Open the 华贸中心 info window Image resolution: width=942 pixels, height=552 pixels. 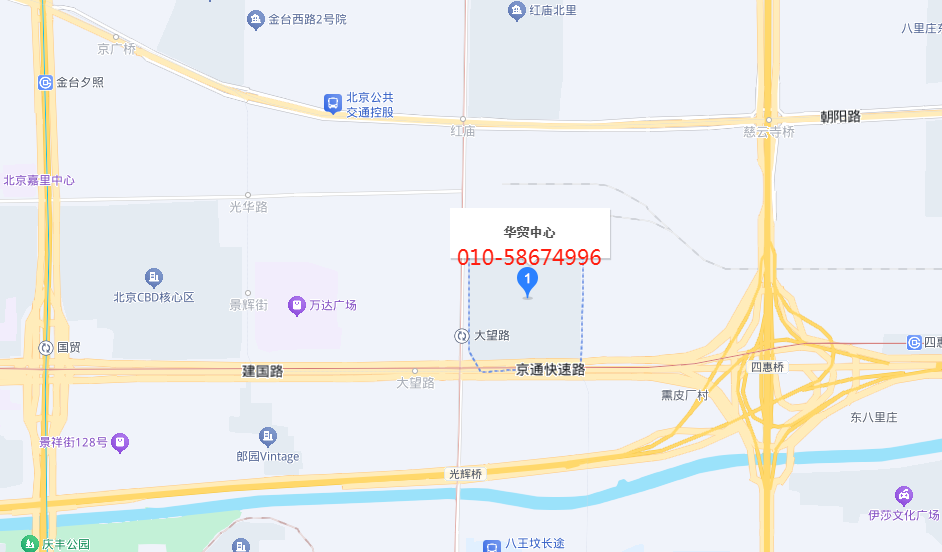pos(529,234)
